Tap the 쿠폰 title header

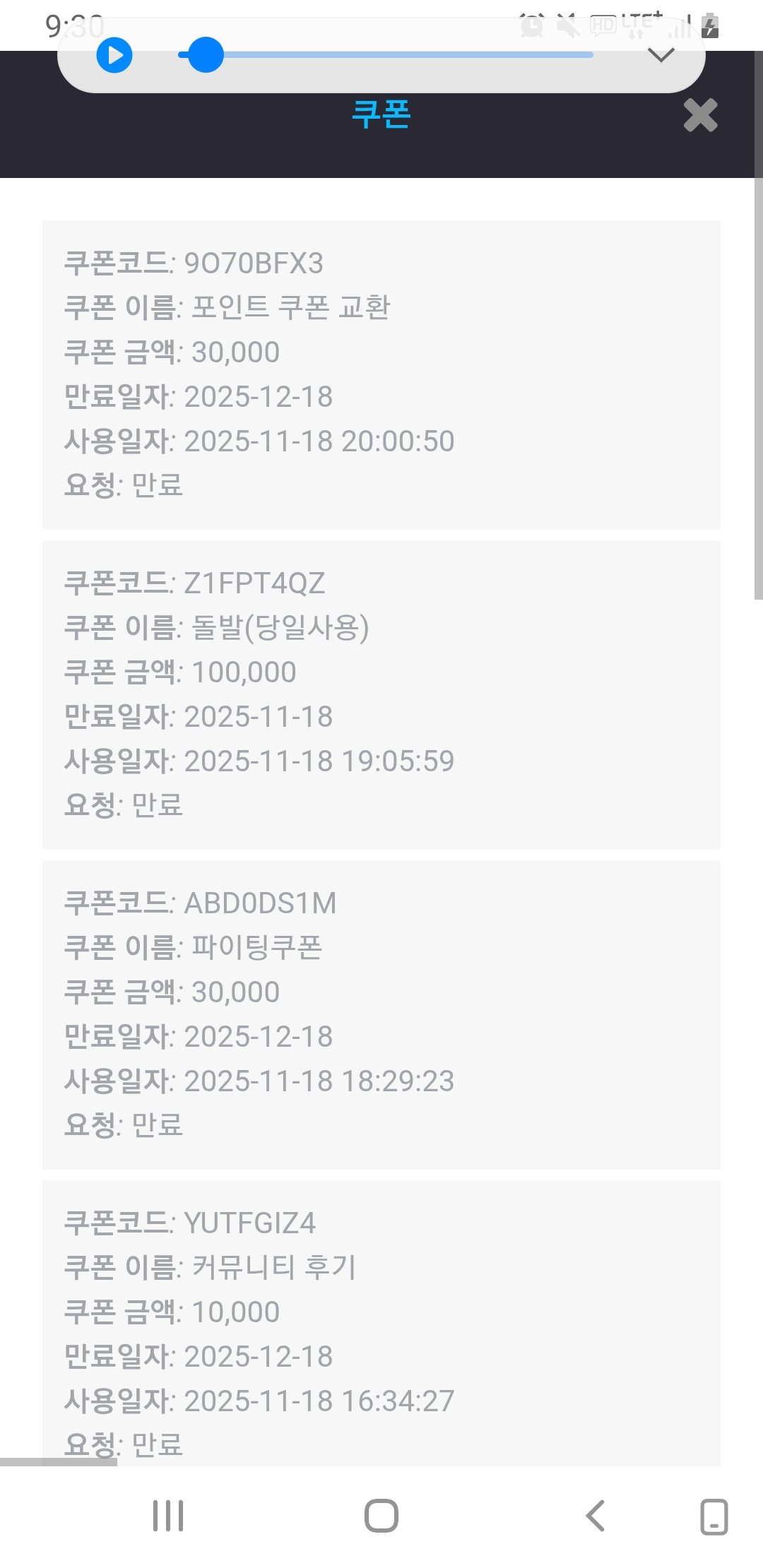[381, 115]
